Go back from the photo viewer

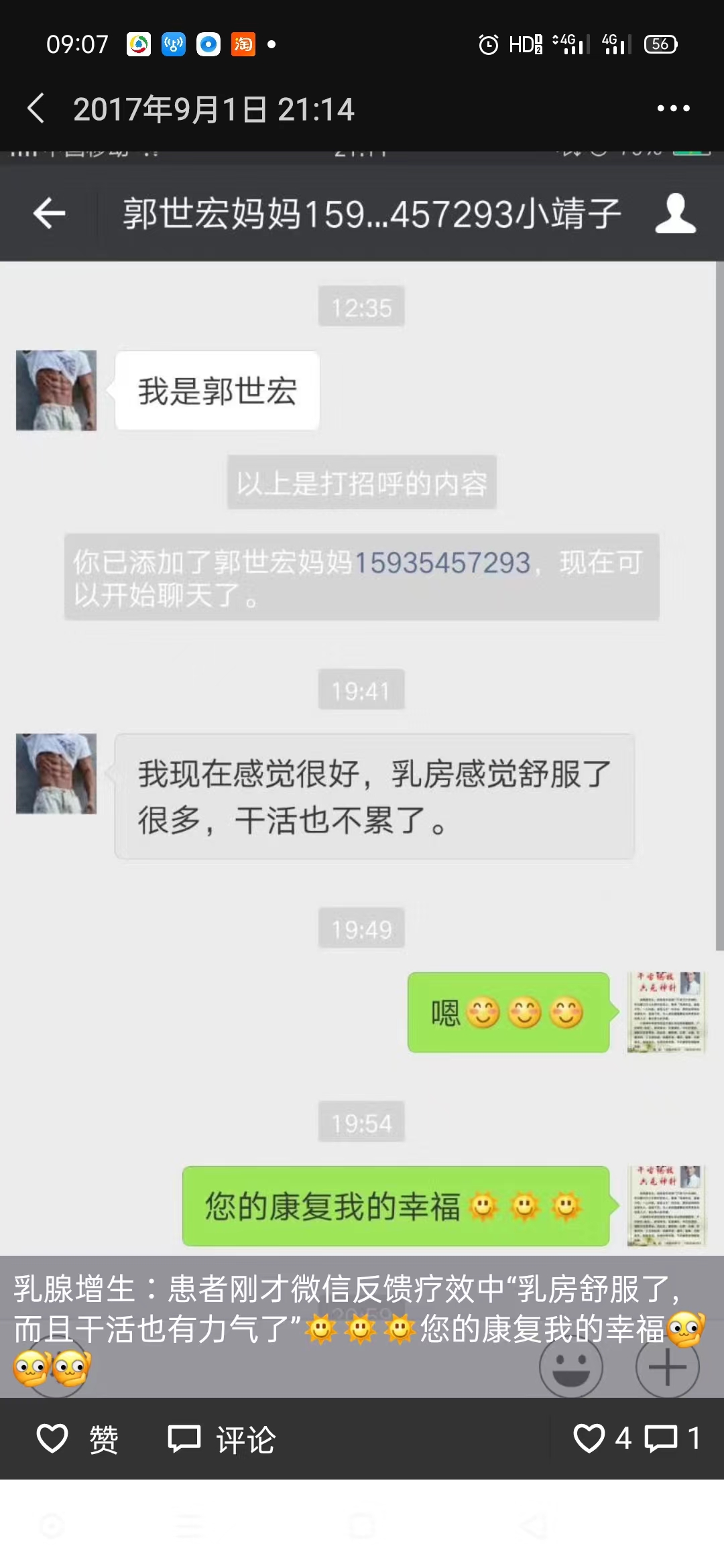tap(36, 109)
